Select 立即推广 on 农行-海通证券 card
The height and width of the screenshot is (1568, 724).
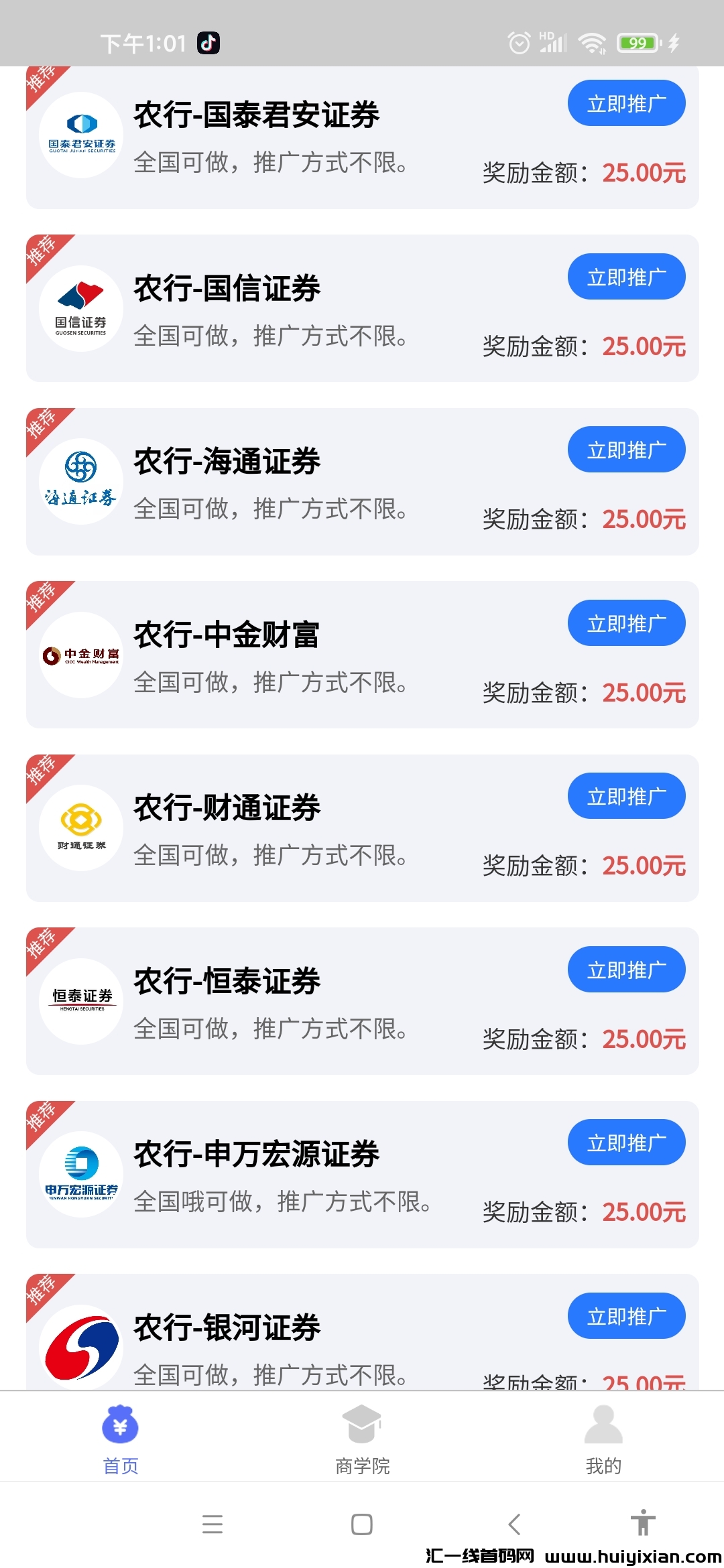[x=626, y=450]
